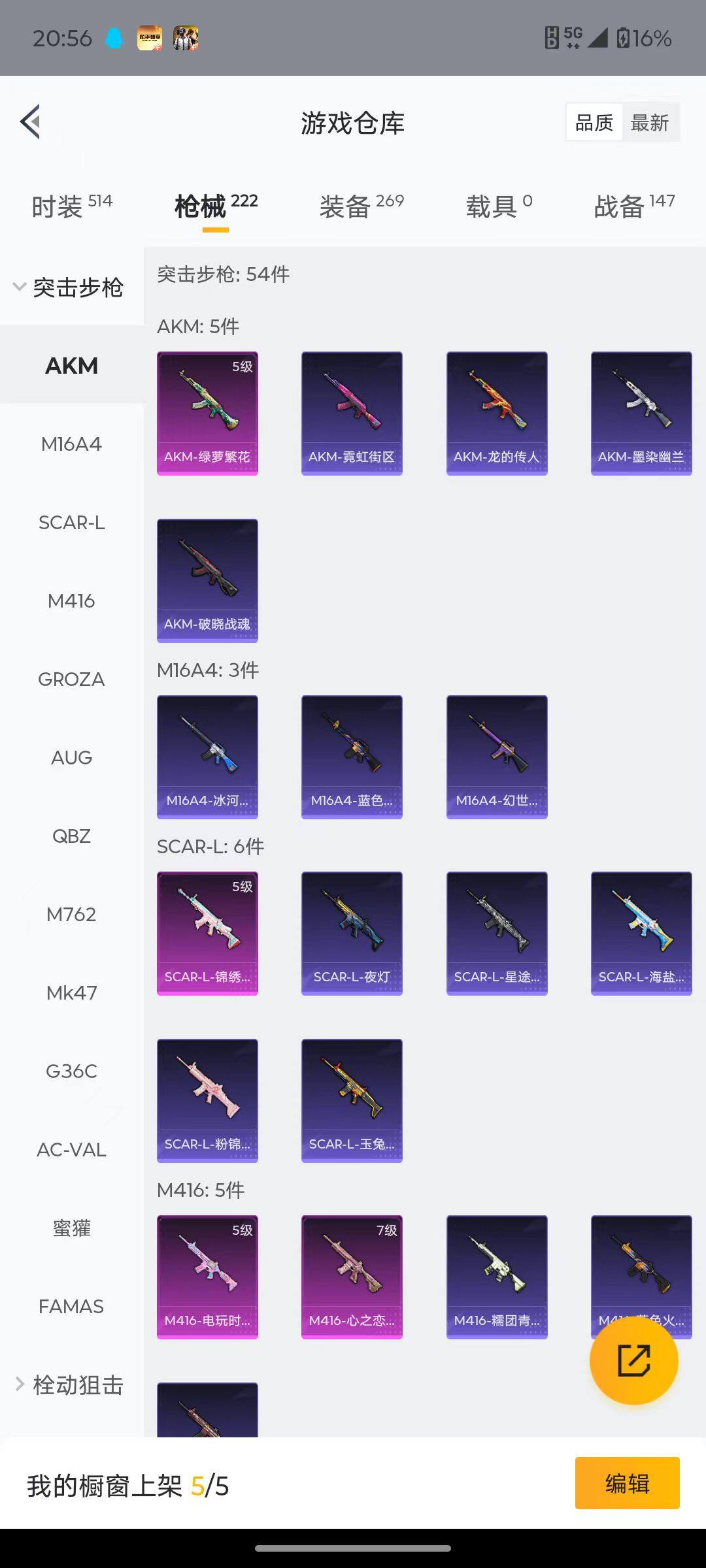This screenshot has height=1568, width=706.
Task: Open the SCAR-L-夜灯 skin tile
Action: 352,933
